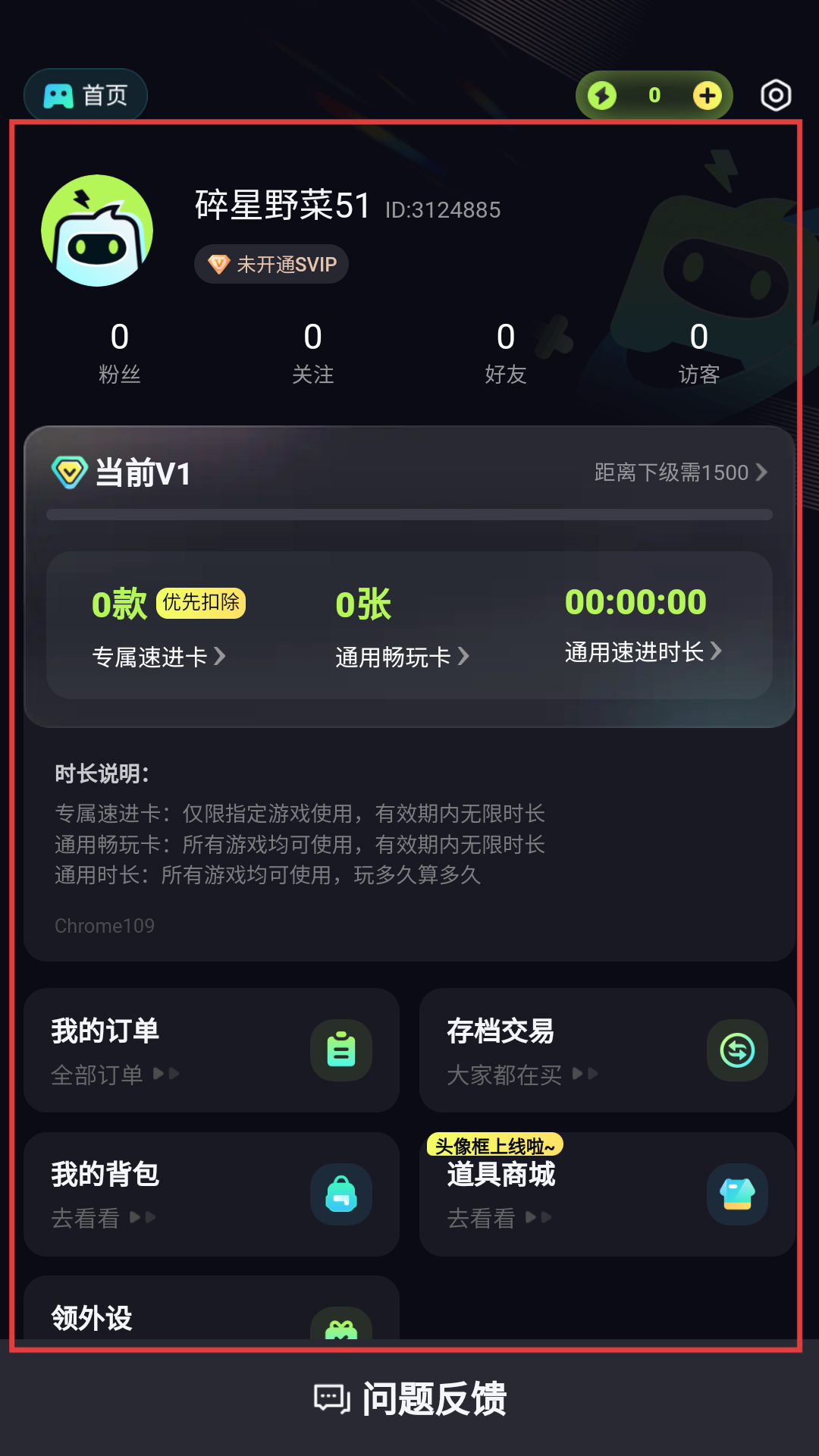Screen dimensions: 819x1456
Task: Open 距离下级需1500 level details
Action: point(680,472)
